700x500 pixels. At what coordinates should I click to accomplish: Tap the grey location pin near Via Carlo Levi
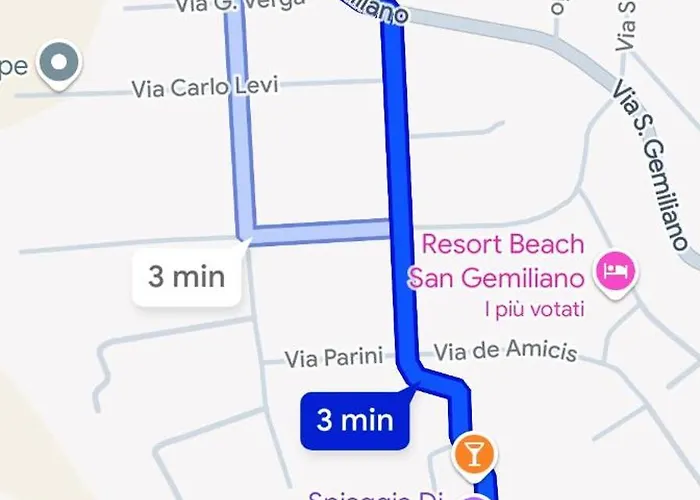click(60, 65)
